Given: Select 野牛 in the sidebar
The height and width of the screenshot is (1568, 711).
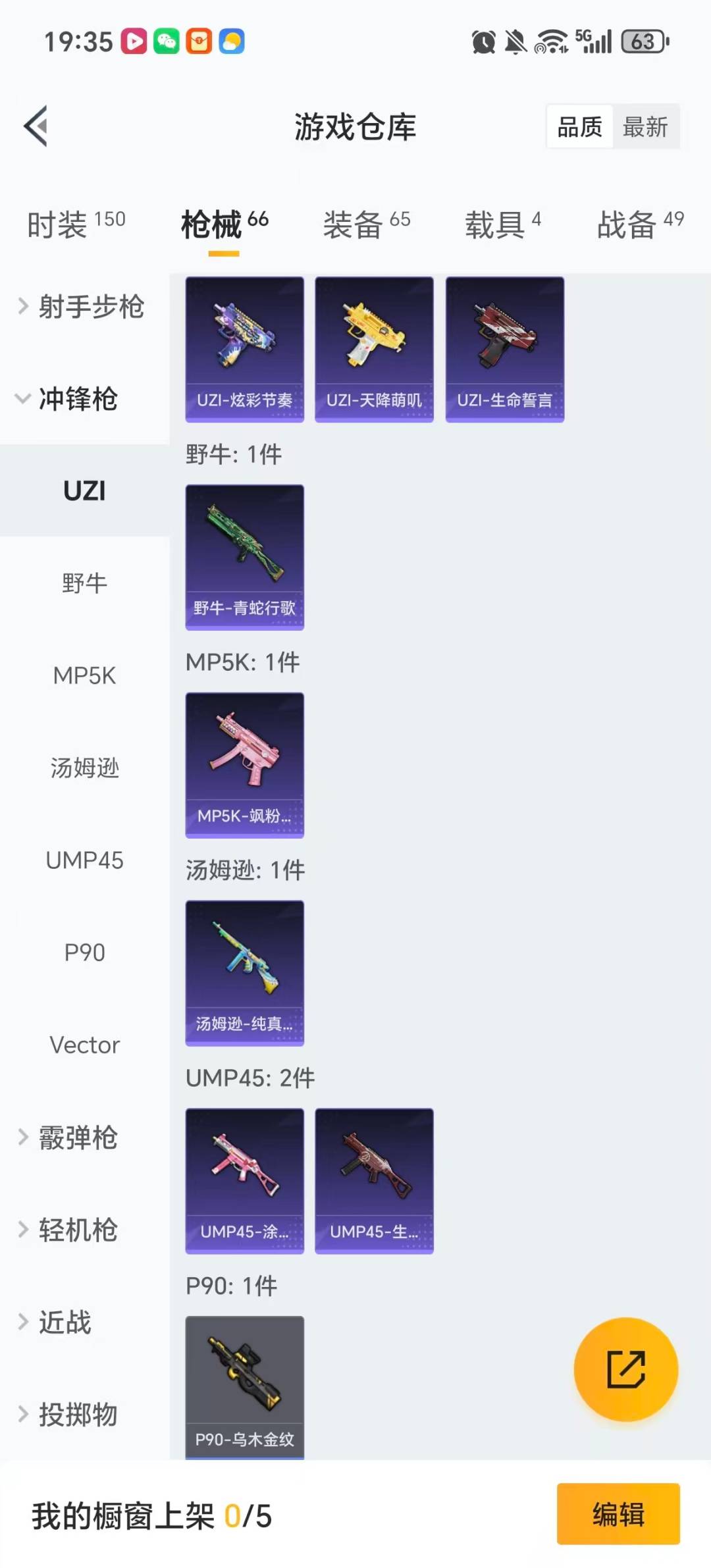Looking at the screenshot, I should [x=84, y=583].
